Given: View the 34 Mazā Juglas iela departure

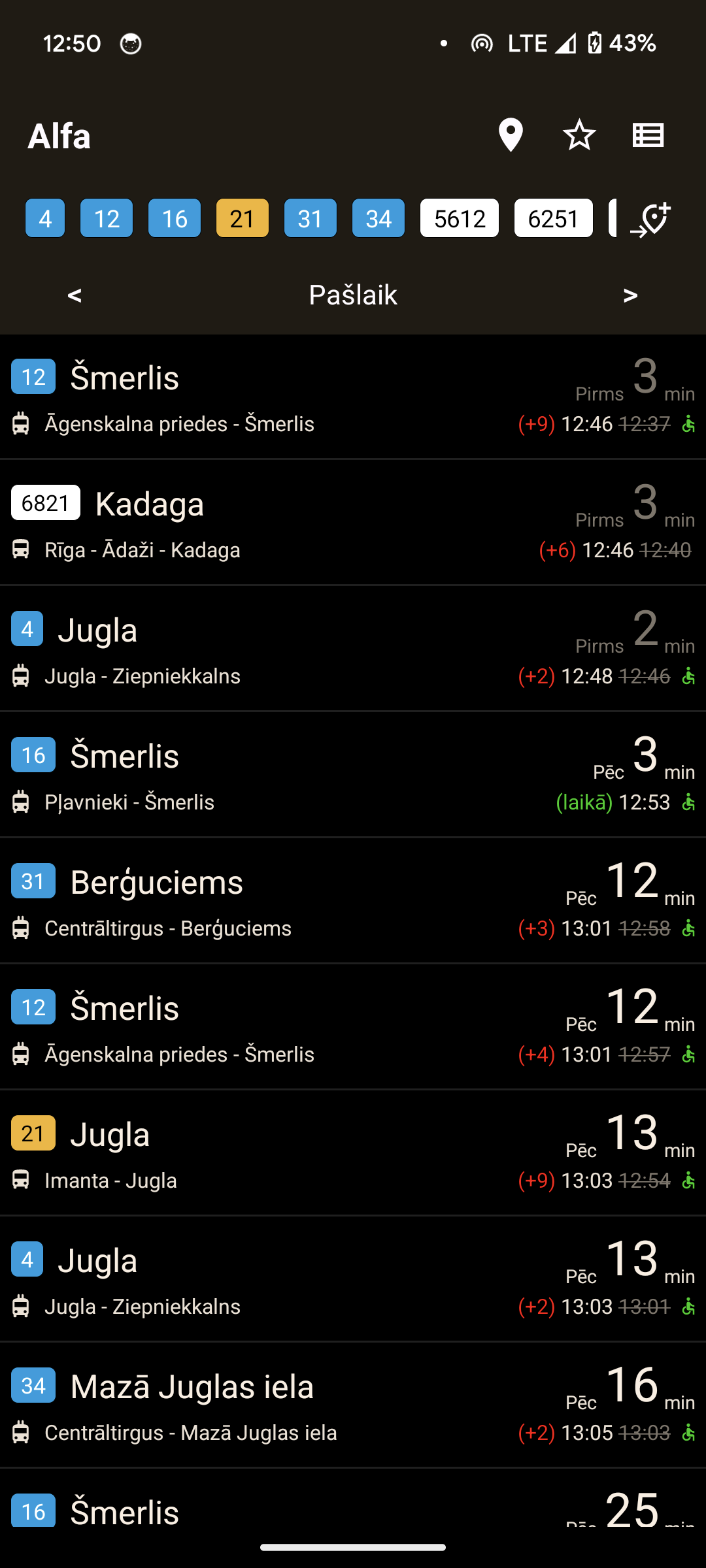Looking at the screenshot, I should (x=353, y=1405).
